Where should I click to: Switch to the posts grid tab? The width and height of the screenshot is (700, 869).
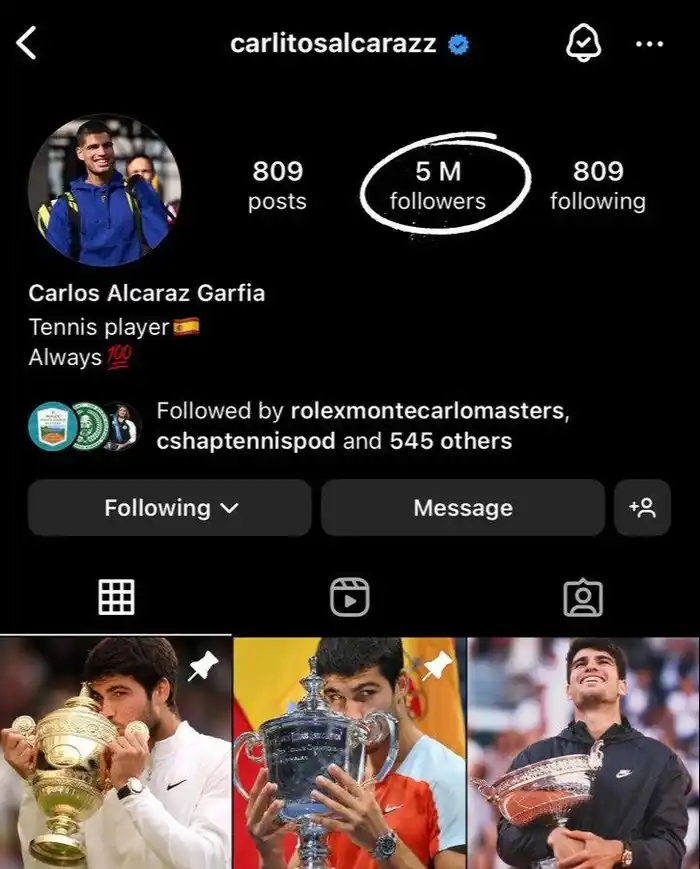coord(116,597)
